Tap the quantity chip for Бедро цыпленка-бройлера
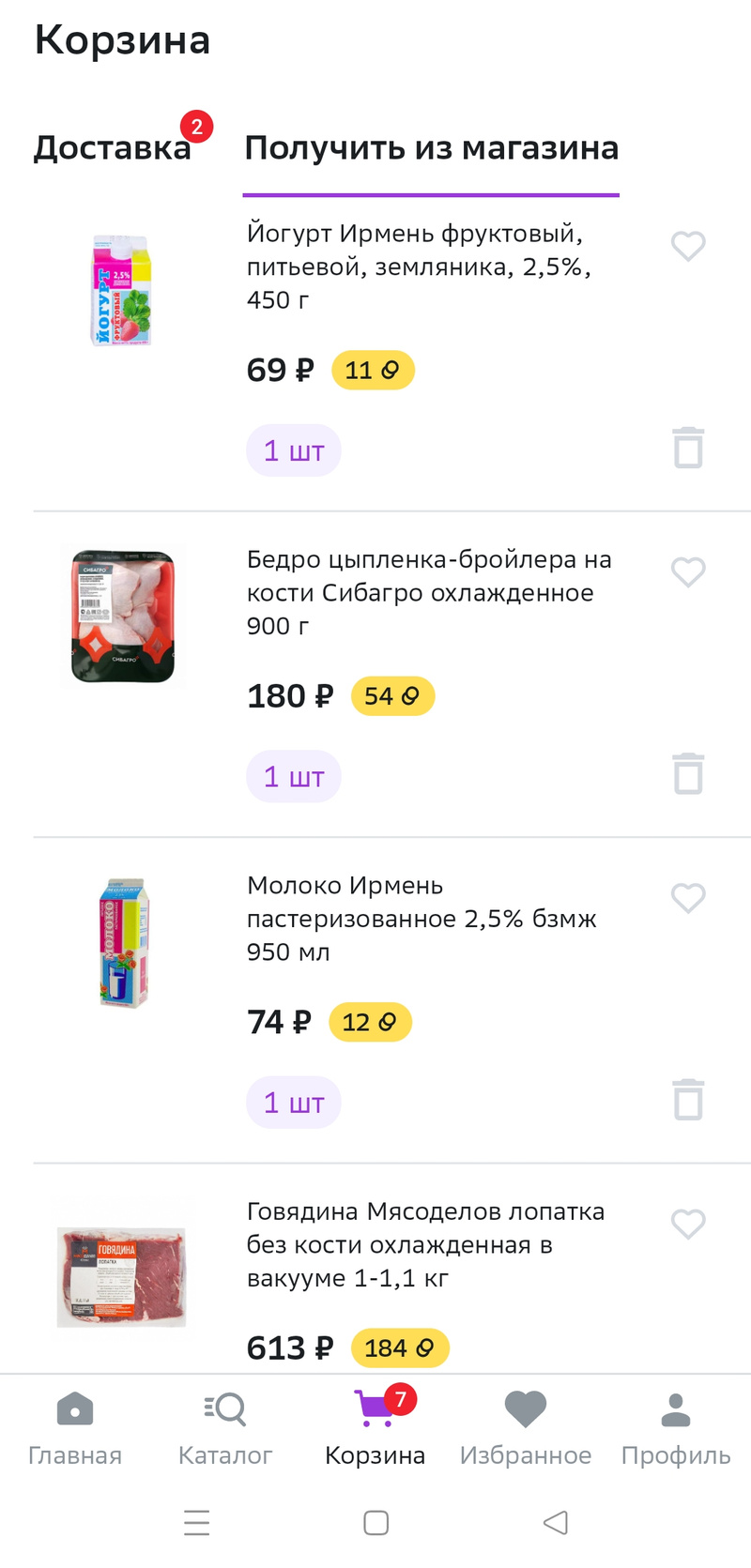 294,777
